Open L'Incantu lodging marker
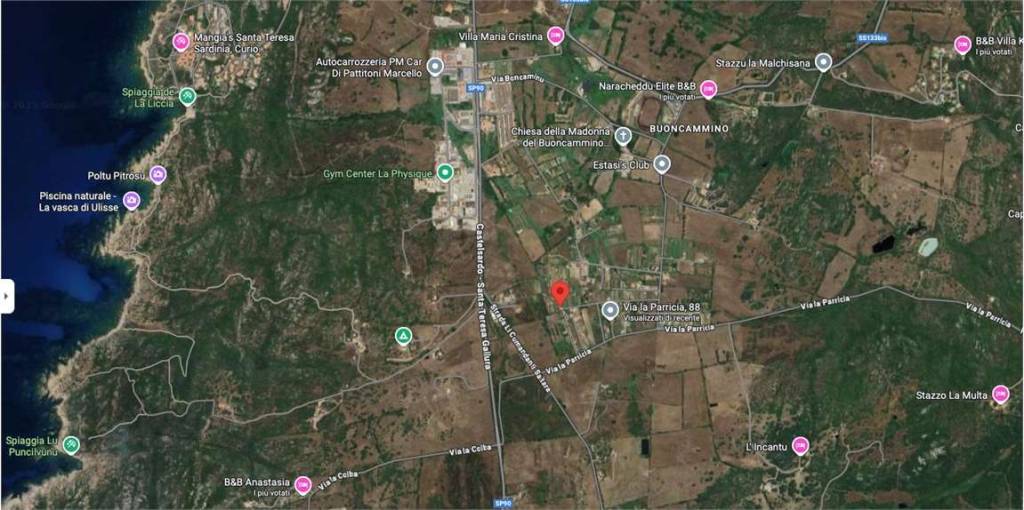This screenshot has height=510, width=1024. [800, 445]
